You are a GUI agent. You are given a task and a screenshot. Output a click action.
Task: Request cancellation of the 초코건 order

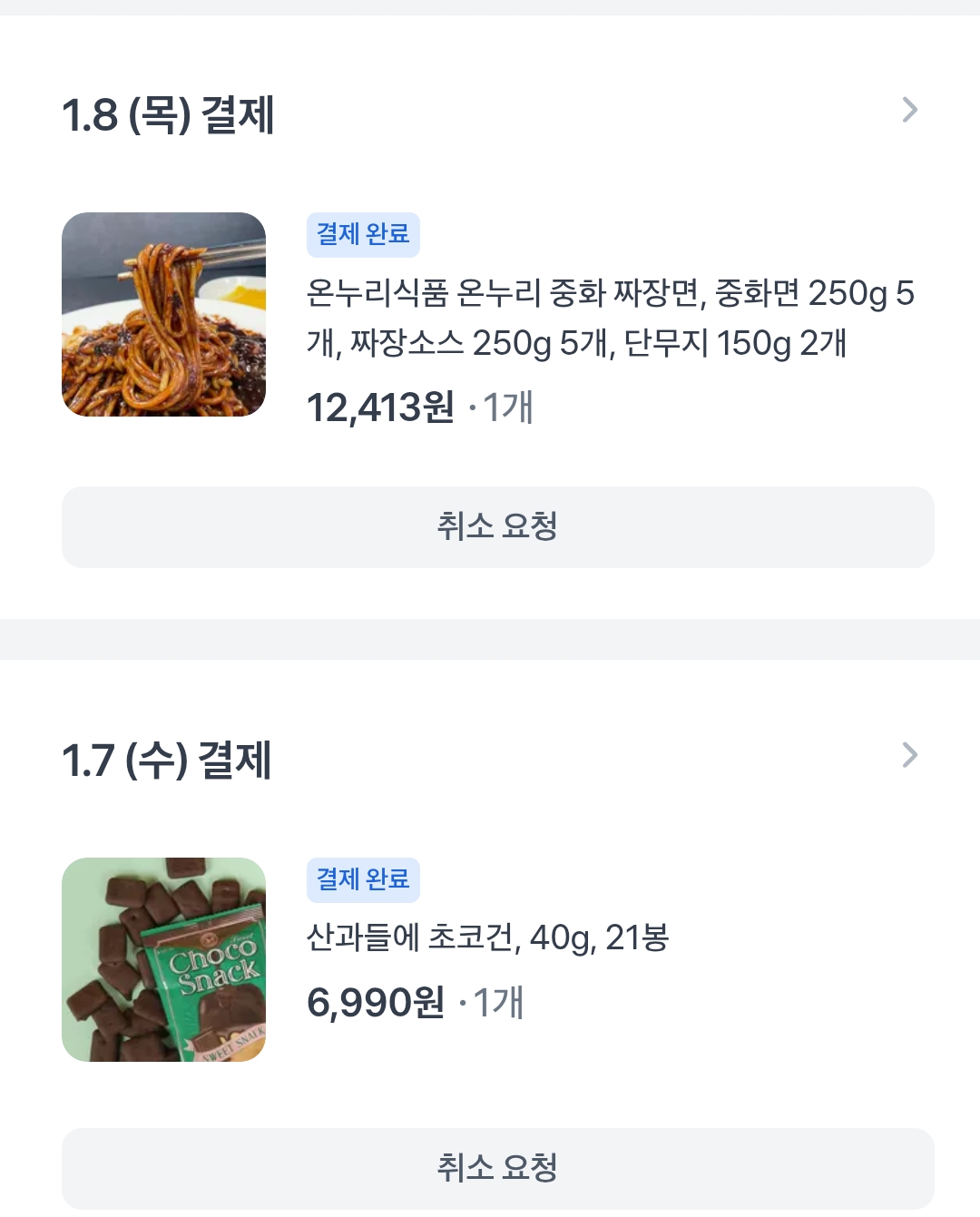pos(497,1168)
